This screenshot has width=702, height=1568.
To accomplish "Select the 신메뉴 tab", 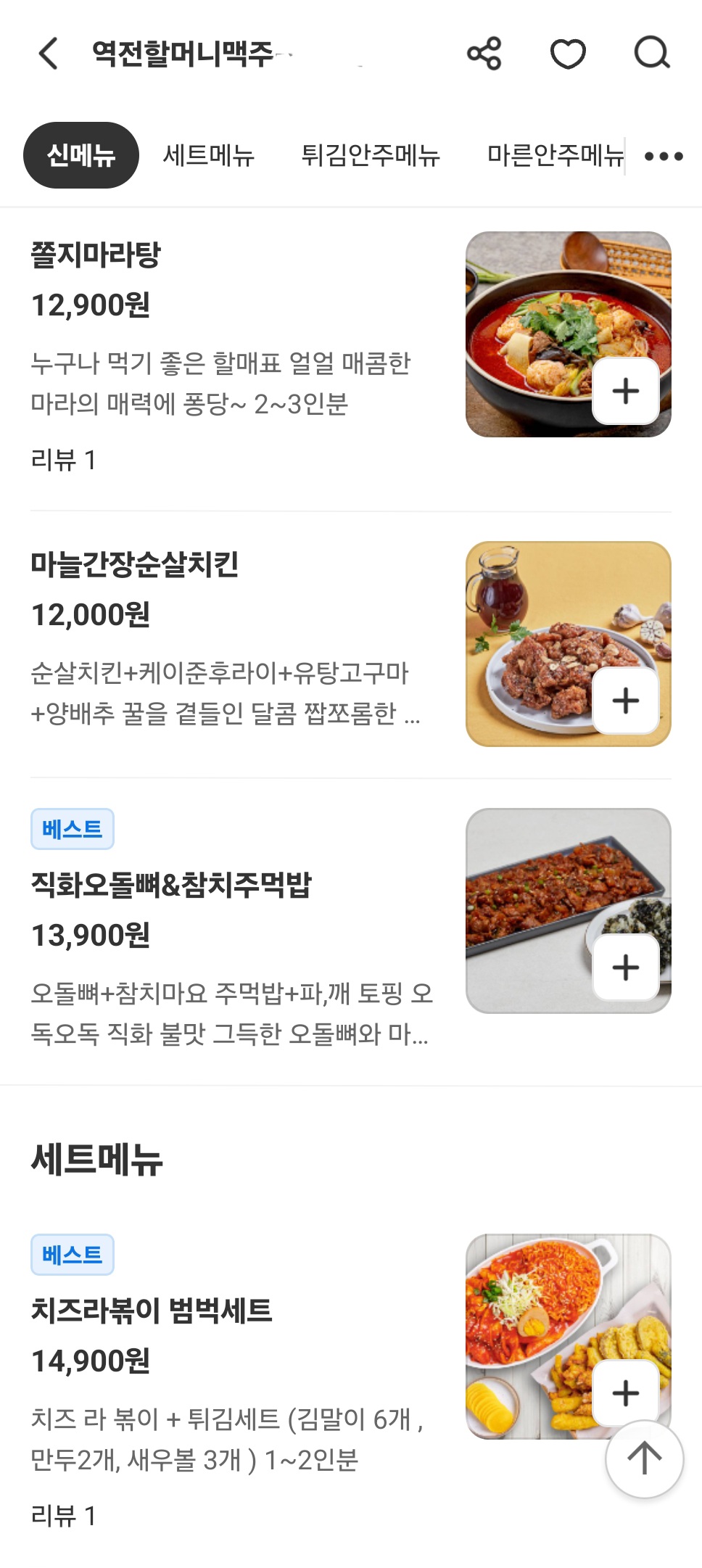I will point(80,155).
